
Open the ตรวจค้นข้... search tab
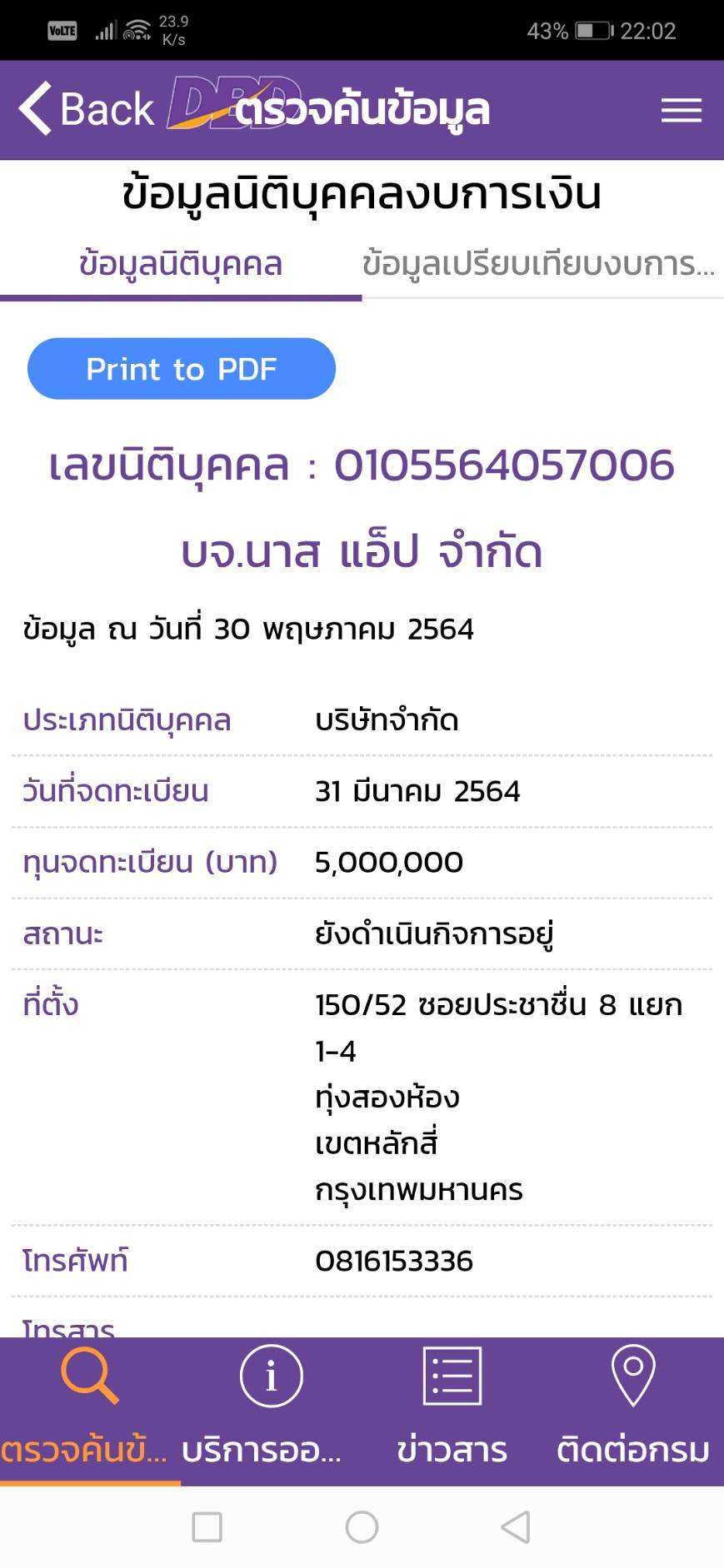tap(89, 1406)
